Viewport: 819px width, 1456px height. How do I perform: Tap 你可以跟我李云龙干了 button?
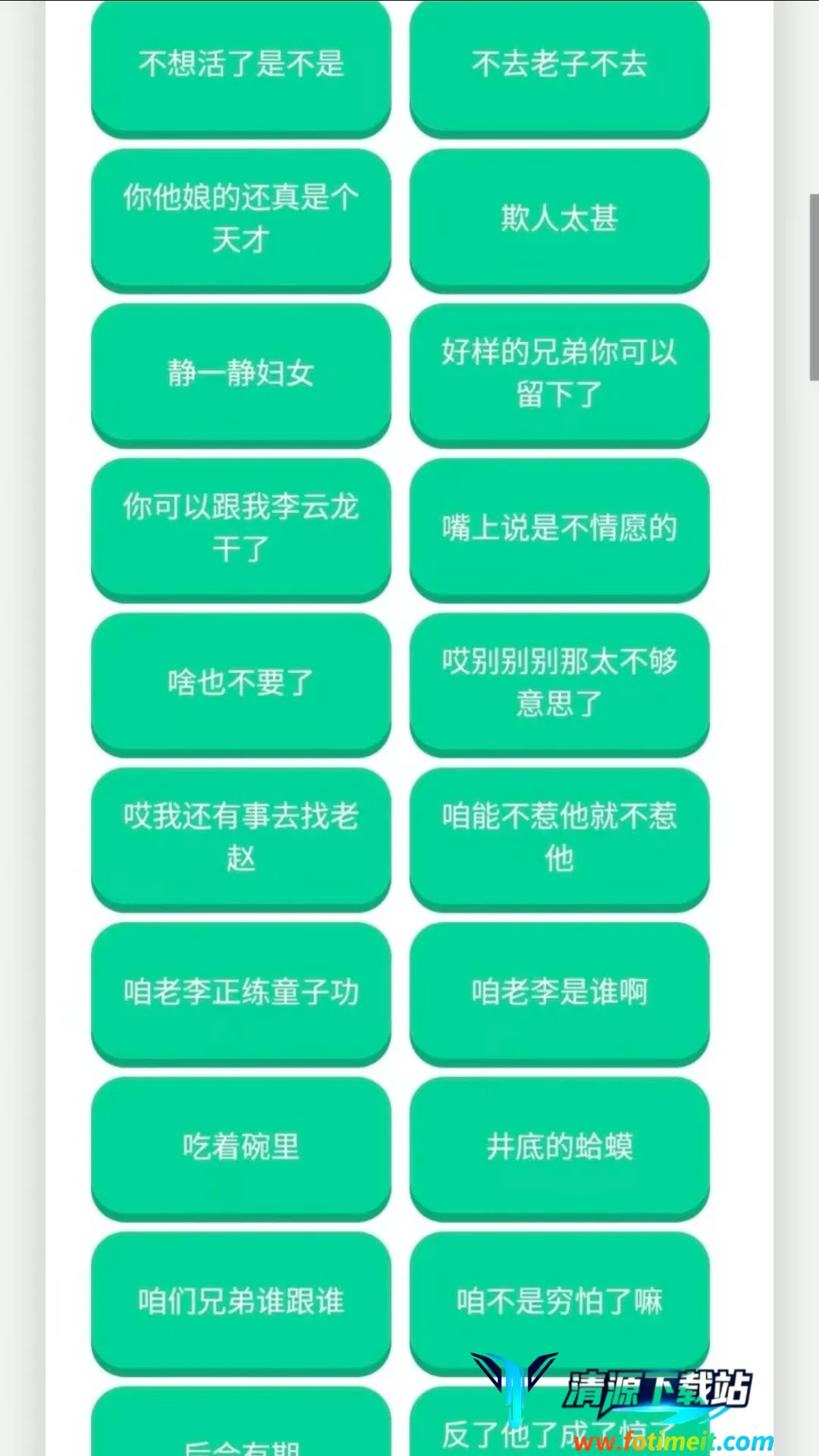[241, 529]
